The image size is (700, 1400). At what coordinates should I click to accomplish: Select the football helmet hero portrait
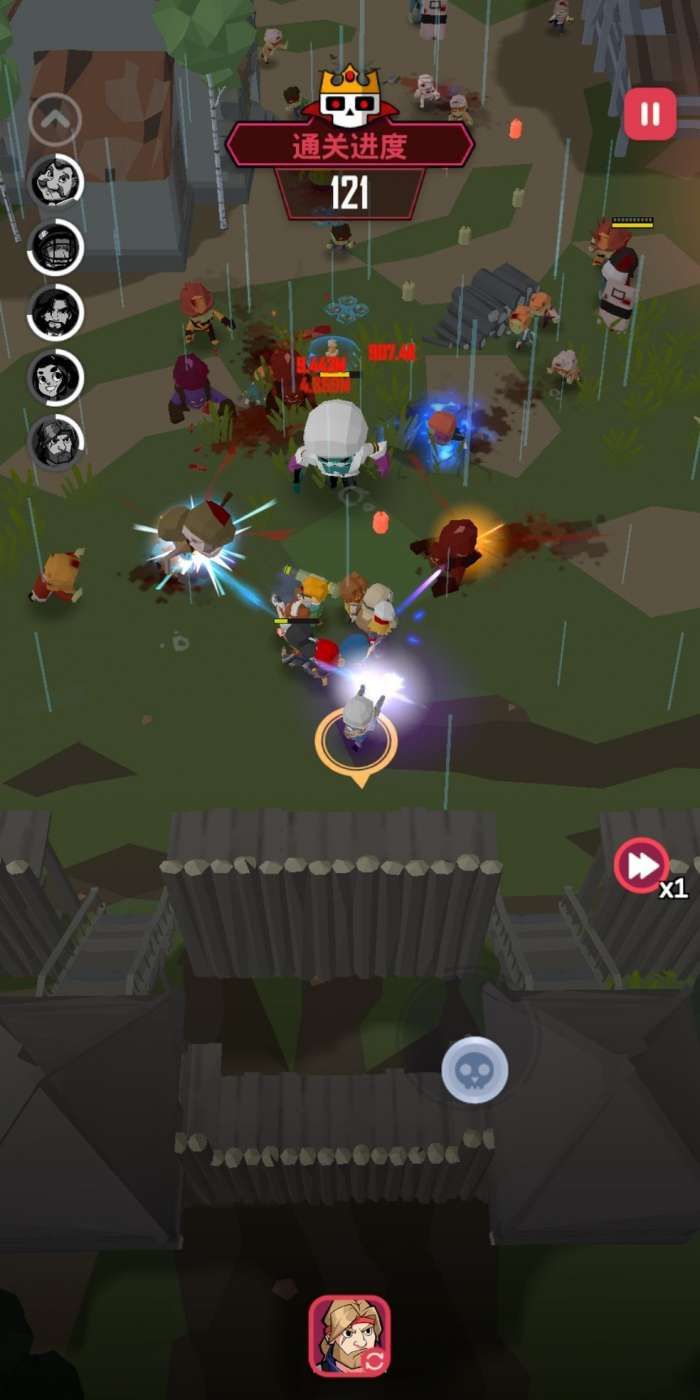(55, 247)
